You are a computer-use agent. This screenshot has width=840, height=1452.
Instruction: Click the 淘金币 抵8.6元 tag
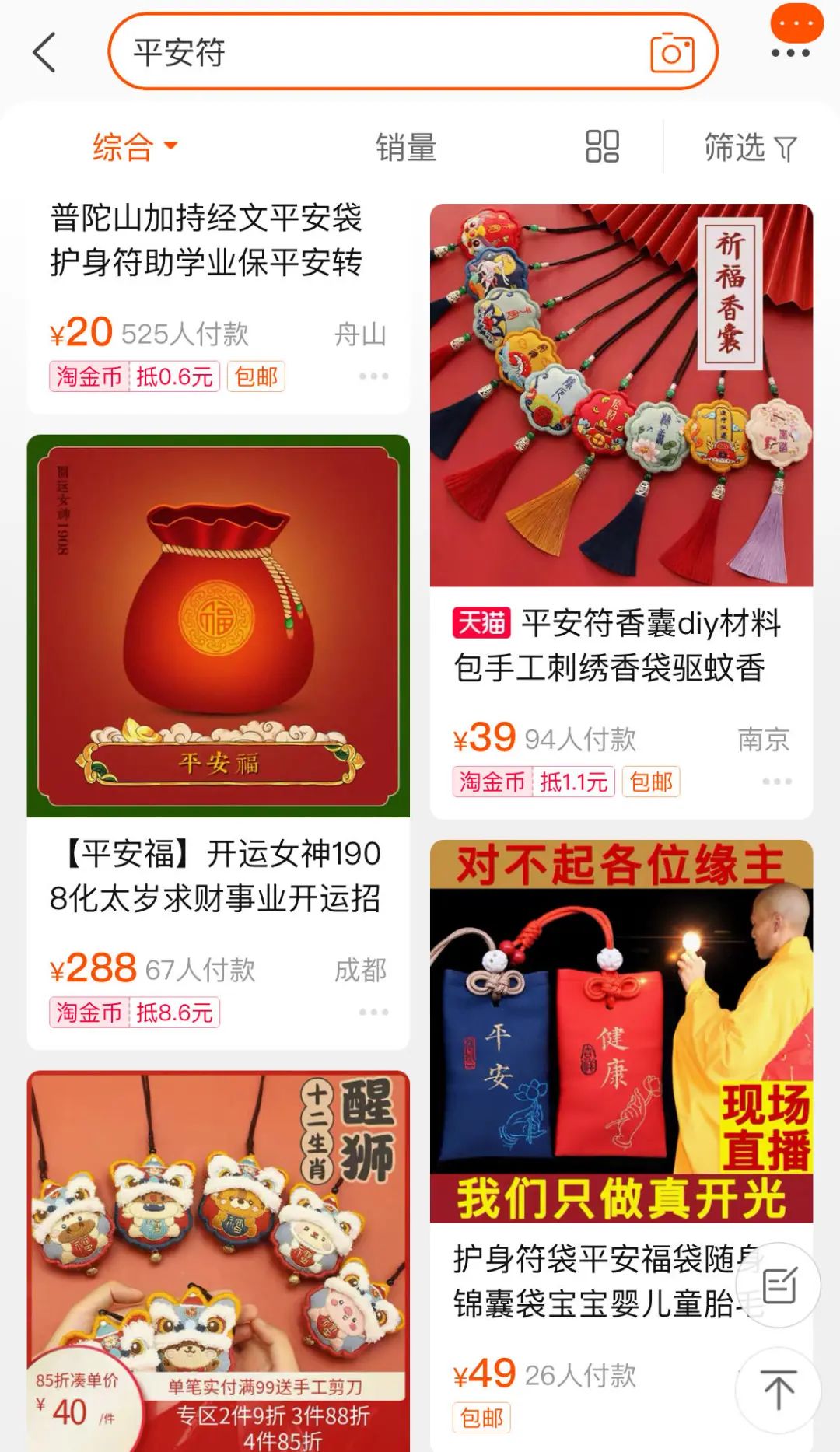[x=135, y=1012]
